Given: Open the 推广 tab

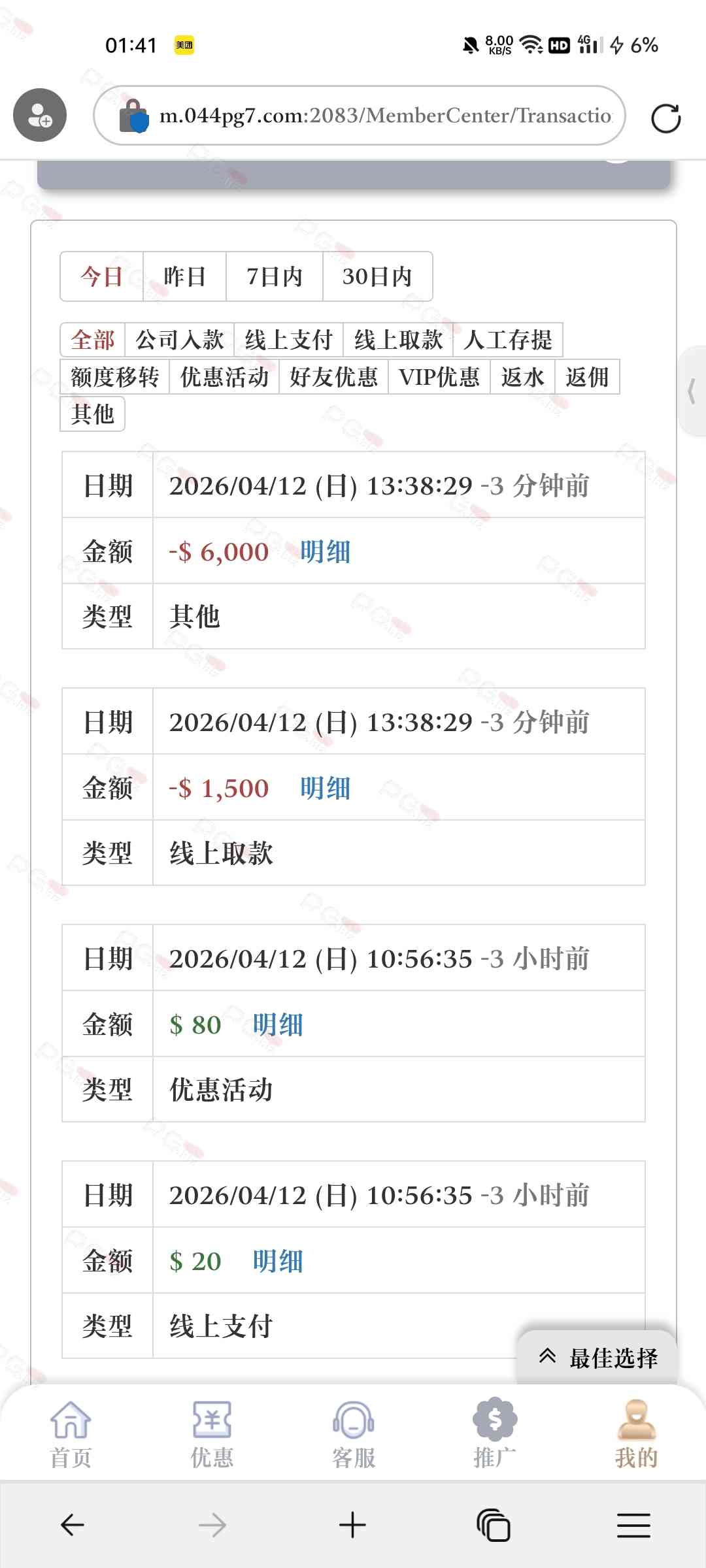Looking at the screenshot, I should pos(494,1433).
